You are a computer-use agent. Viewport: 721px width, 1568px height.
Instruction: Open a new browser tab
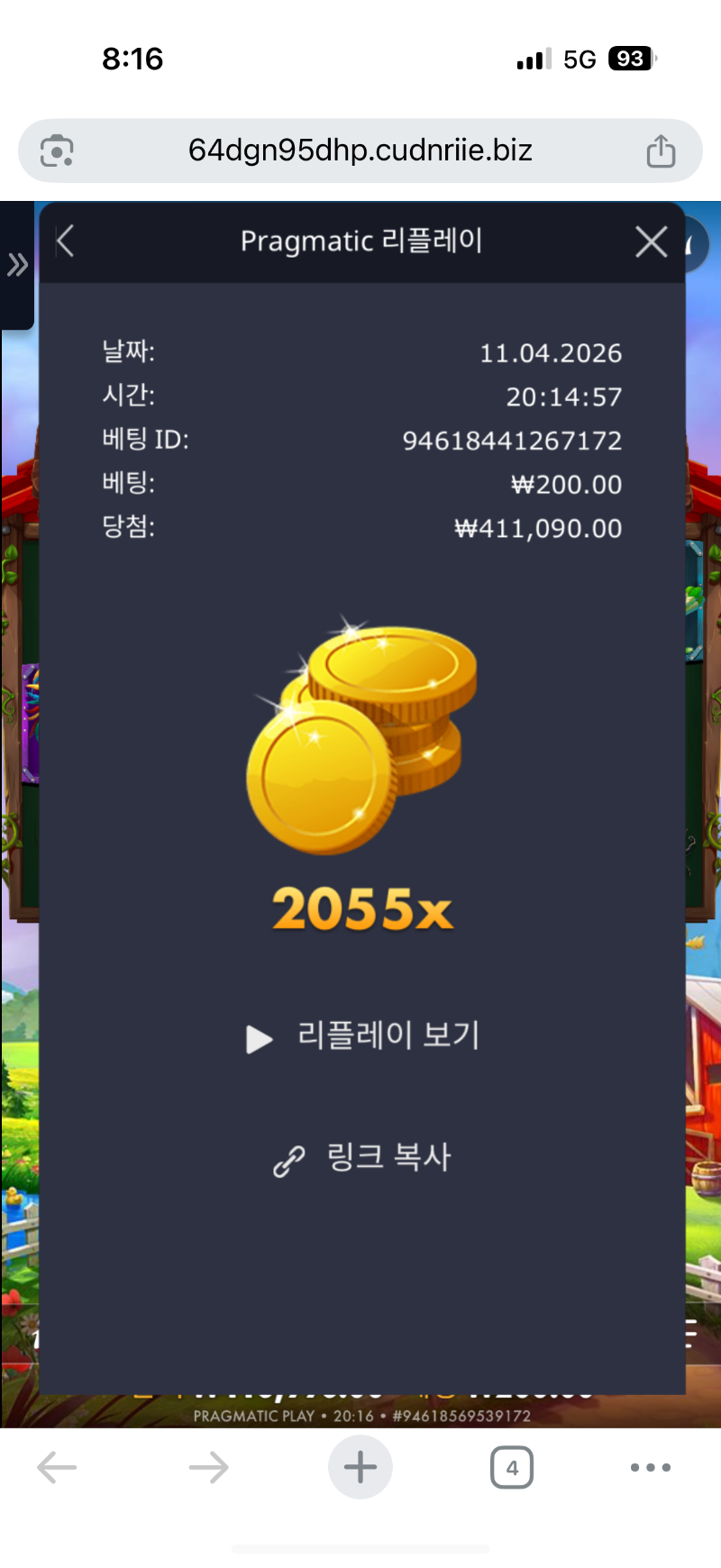pos(360,1468)
